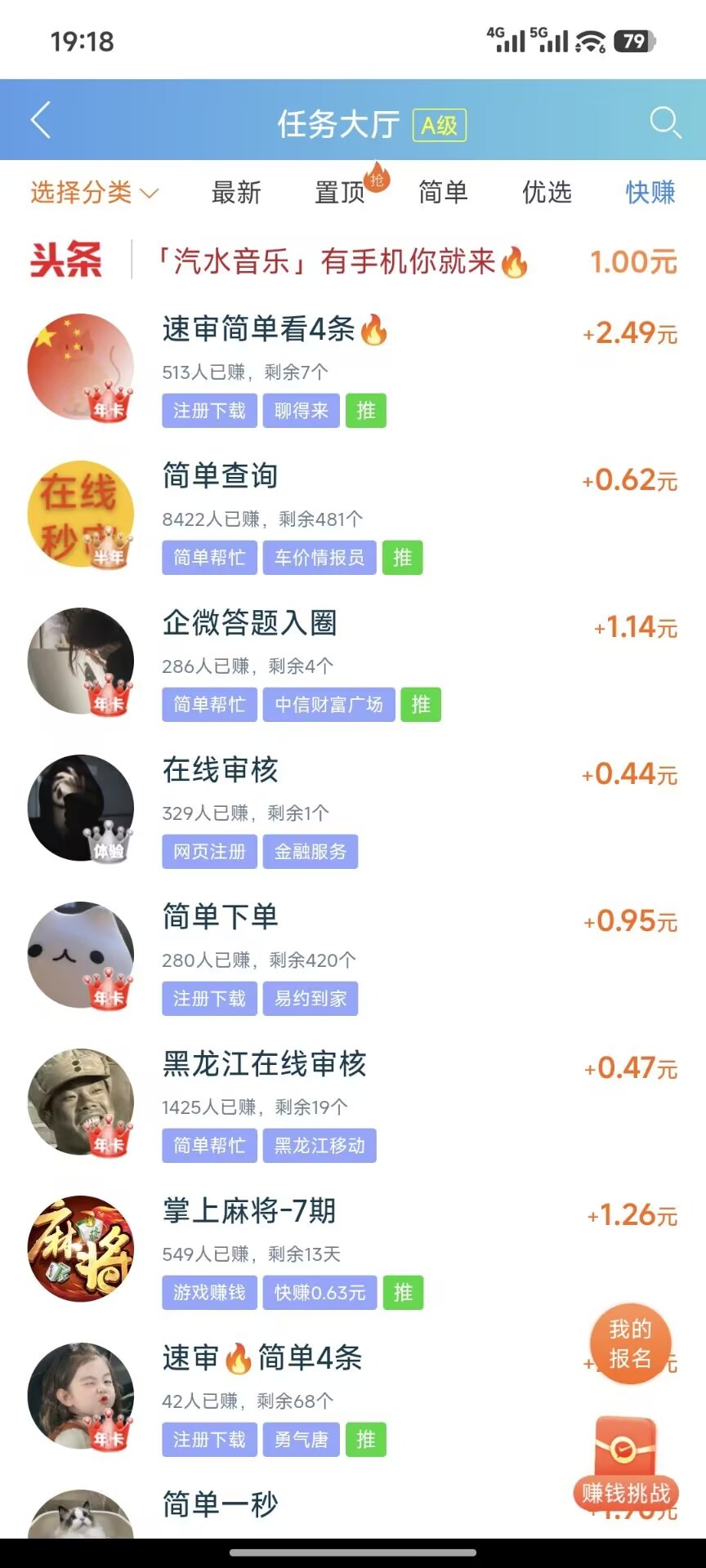Image resolution: width=706 pixels, height=1568 pixels.
Task: Show the 优选 tab
Action: (x=547, y=193)
